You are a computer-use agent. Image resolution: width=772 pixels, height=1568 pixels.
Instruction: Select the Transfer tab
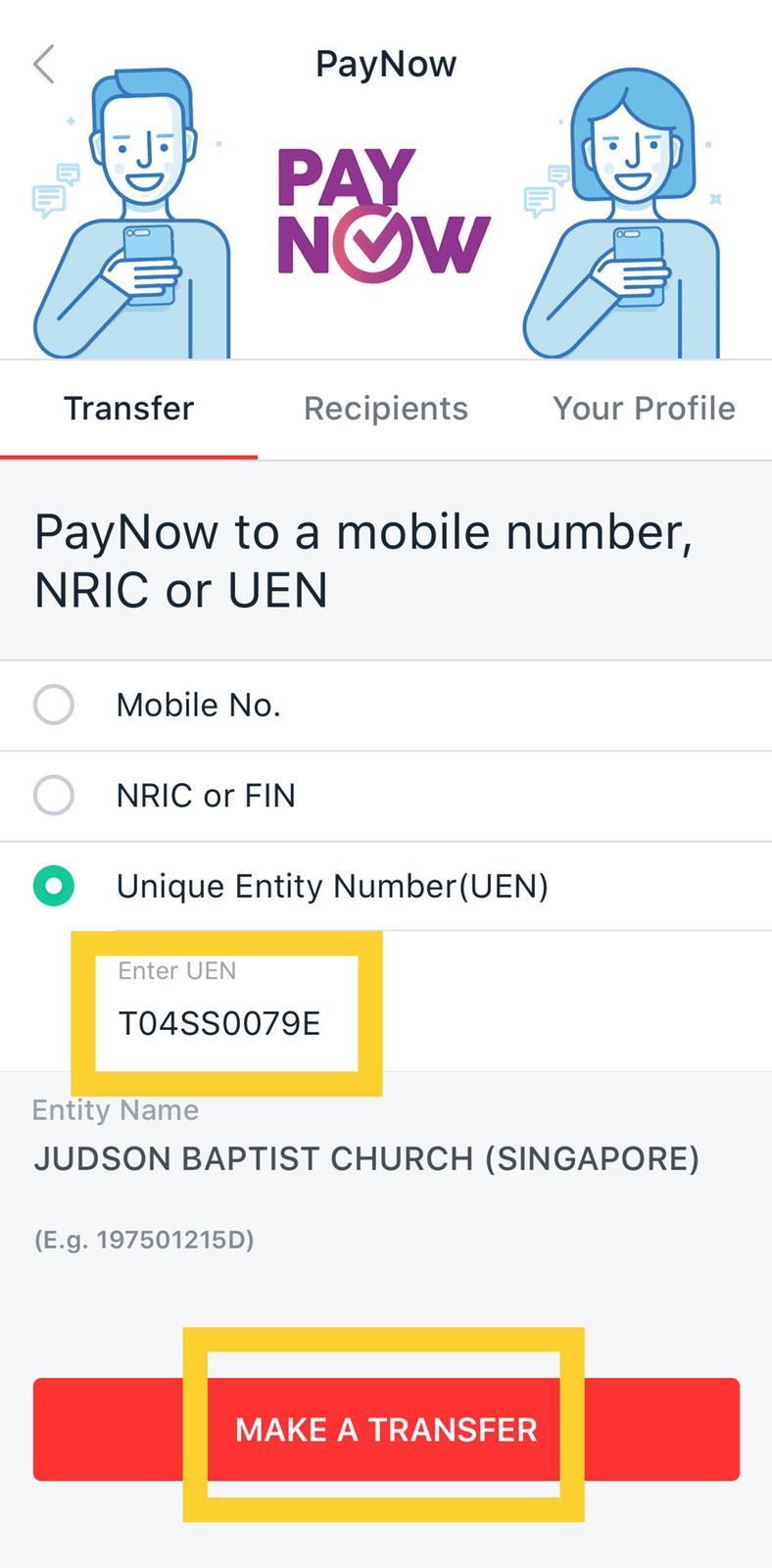tap(128, 409)
